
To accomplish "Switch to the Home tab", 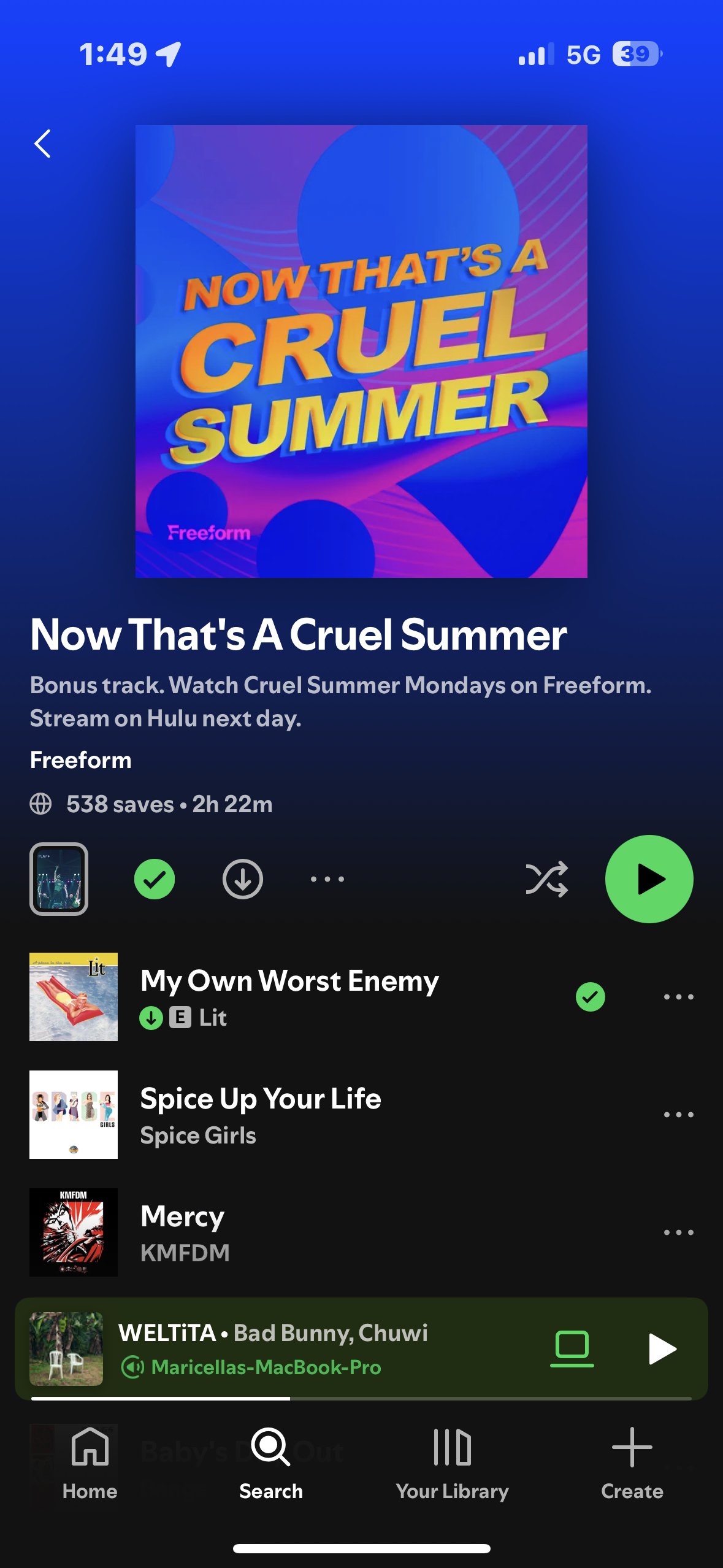I will pos(90,1463).
